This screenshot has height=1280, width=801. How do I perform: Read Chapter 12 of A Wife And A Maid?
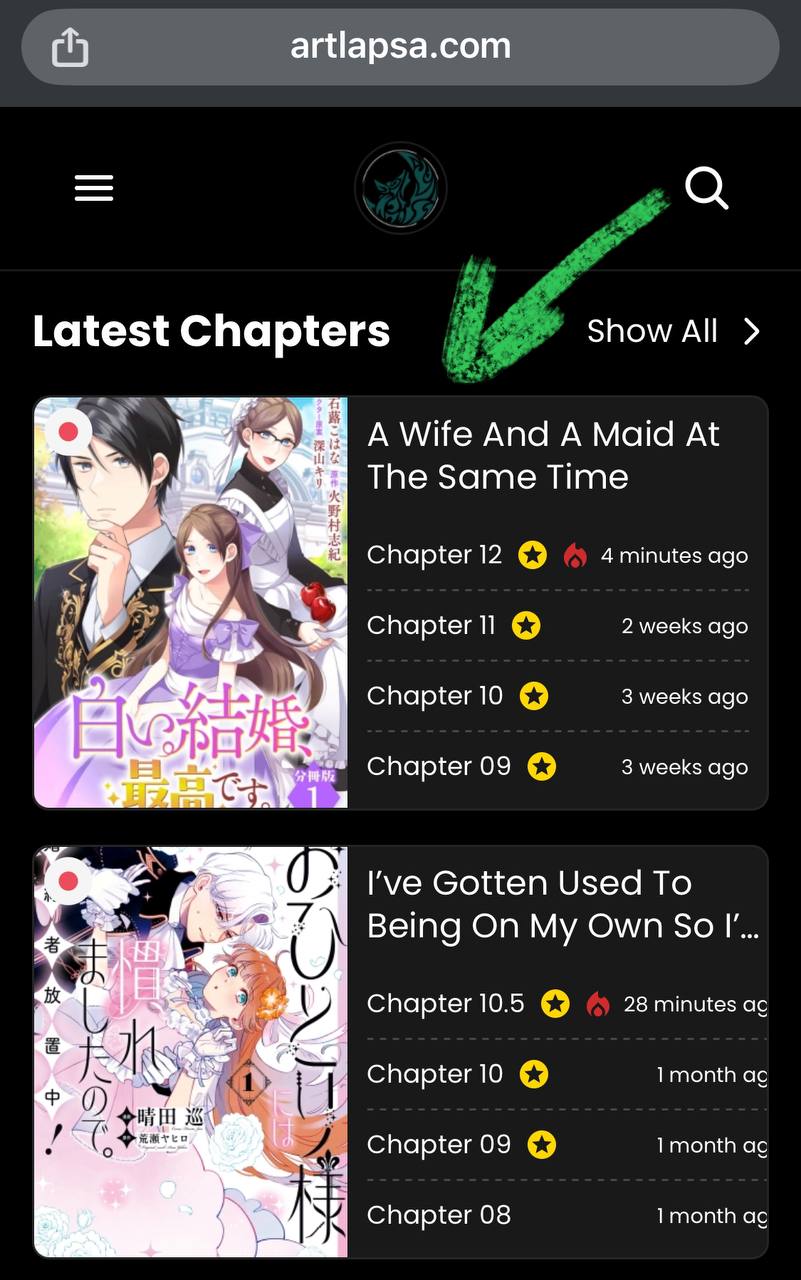tap(434, 555)
